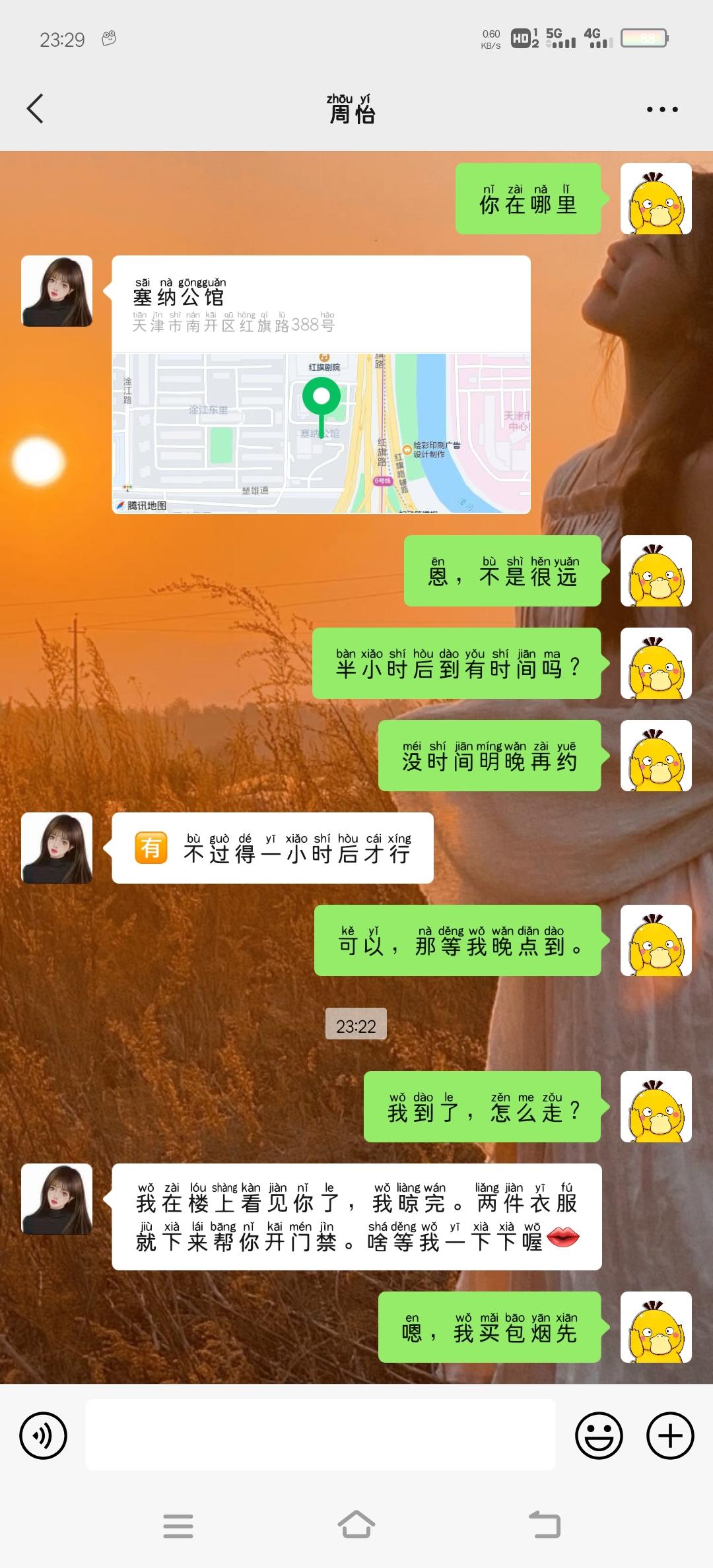Open the shared 塞纳公馆 location card
This screenshot has width=713, height=1568.
(x=321, y=384)
